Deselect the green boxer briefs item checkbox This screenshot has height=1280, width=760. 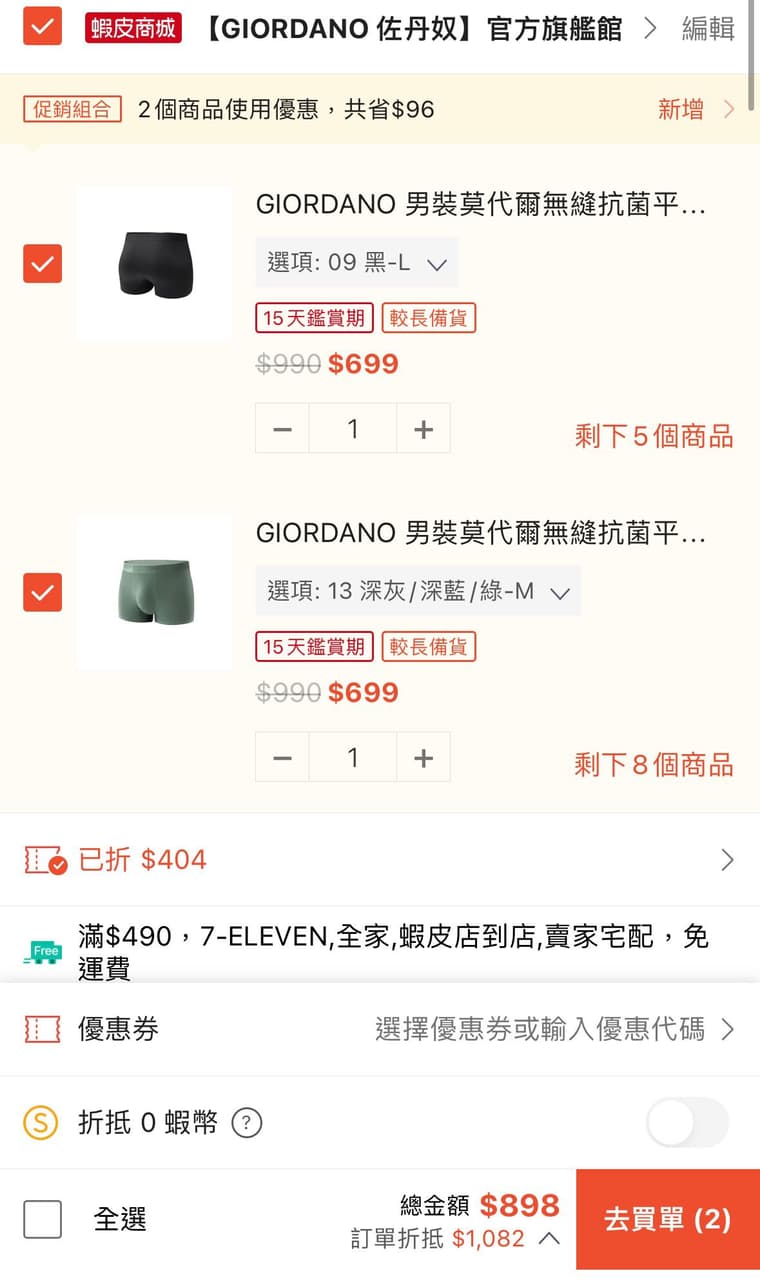point(41,593)
